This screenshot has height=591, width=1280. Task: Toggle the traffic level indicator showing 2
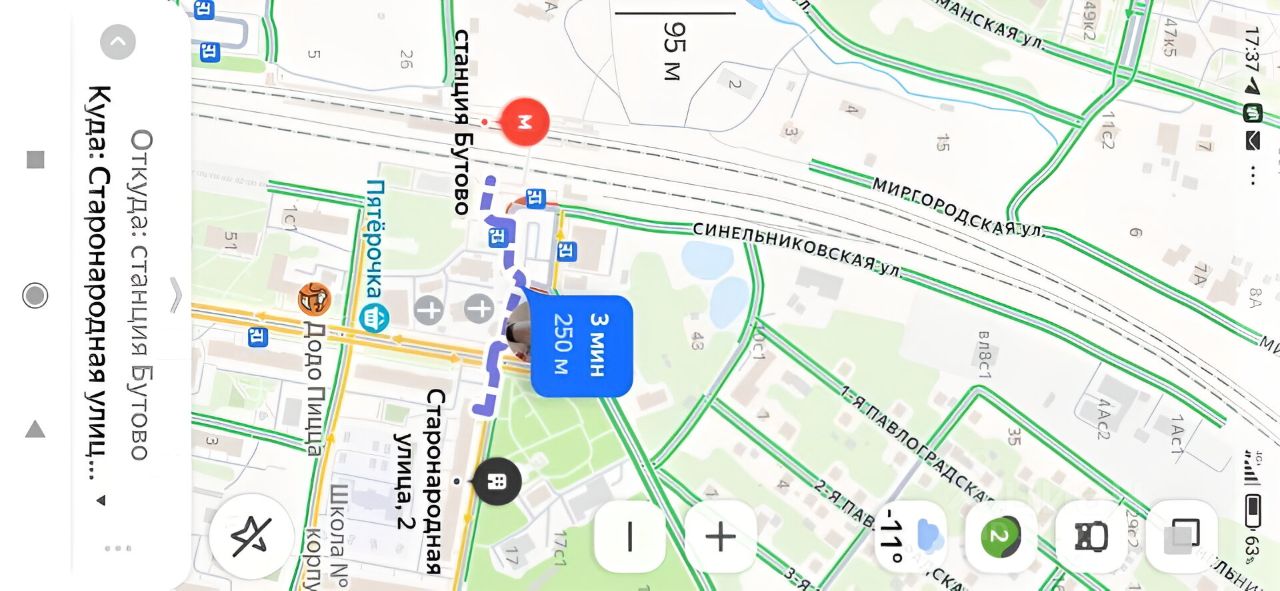[1000, 537]
